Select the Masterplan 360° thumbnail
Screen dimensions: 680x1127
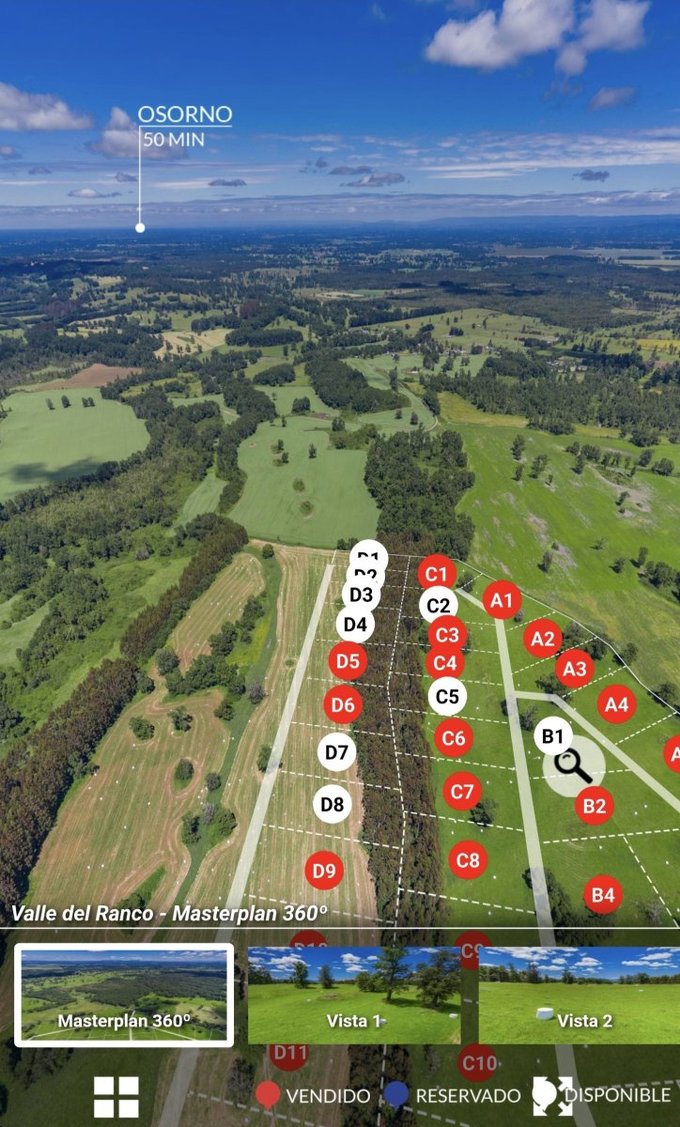click(124, 995)
